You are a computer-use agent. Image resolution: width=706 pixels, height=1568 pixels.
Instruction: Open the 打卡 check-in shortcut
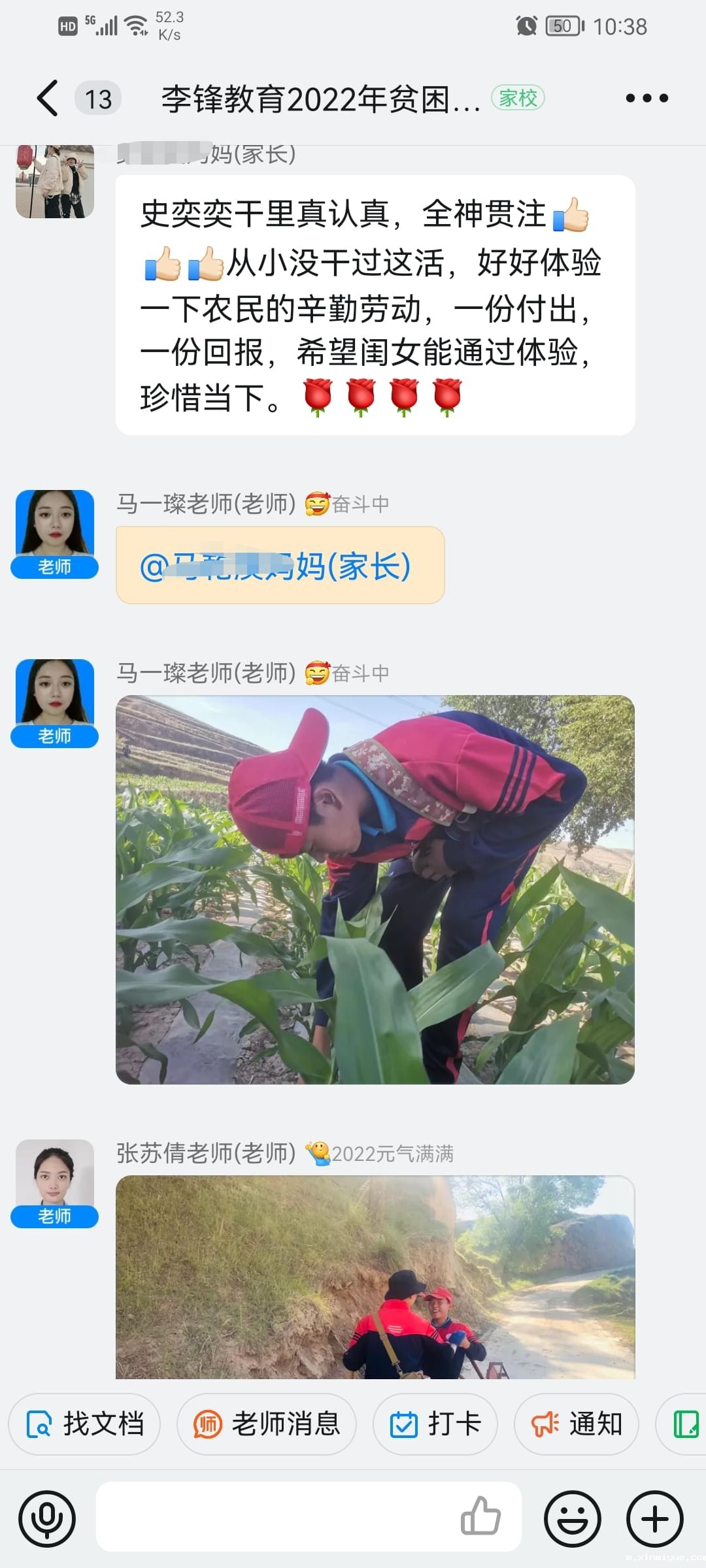(x=435, y=1424)
